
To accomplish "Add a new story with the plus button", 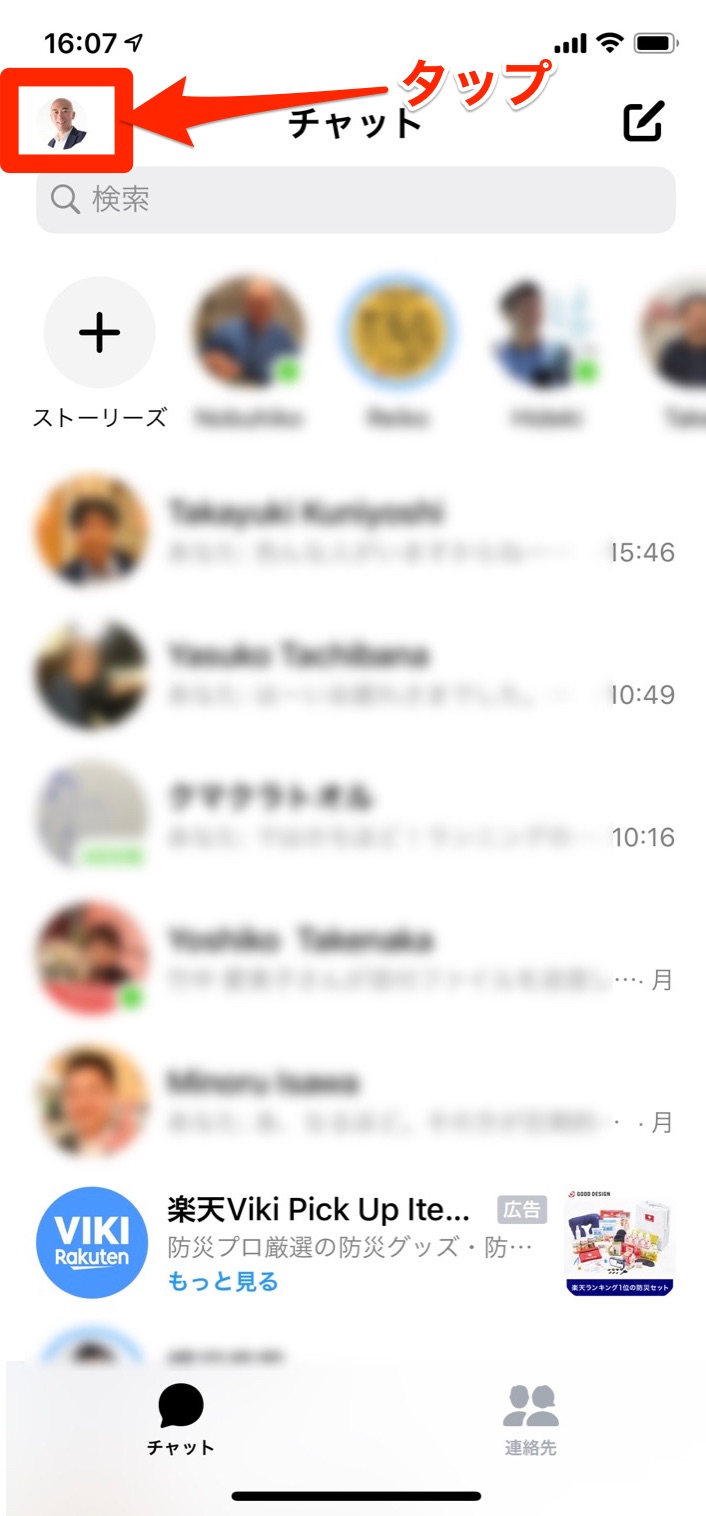I will point(100,333).
